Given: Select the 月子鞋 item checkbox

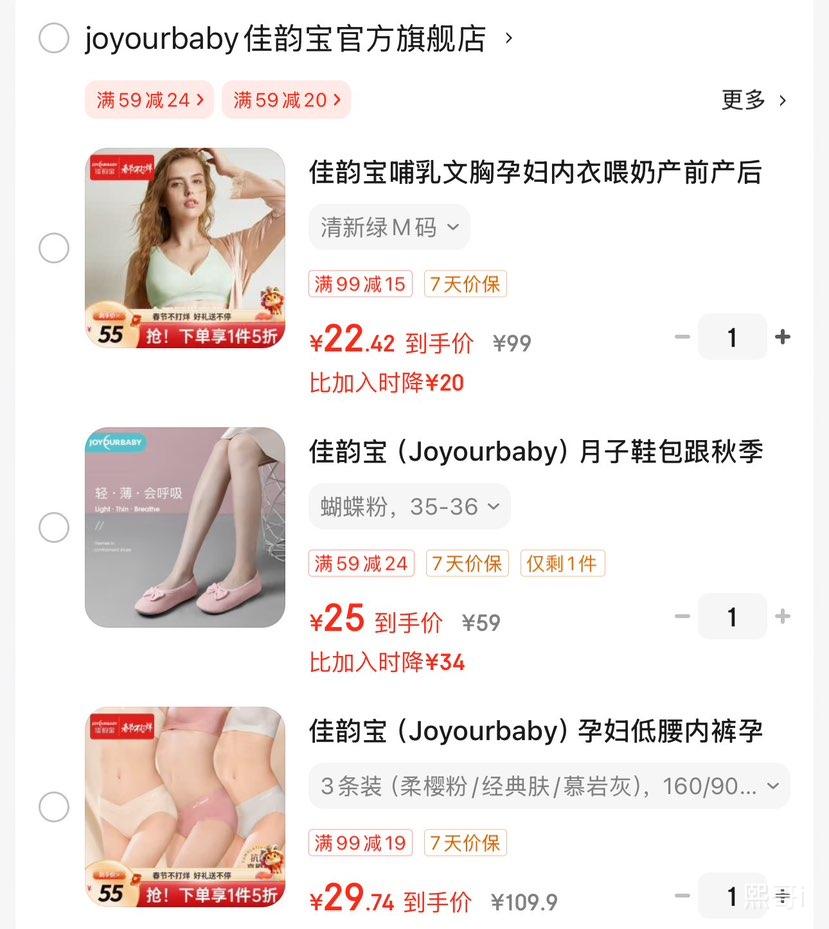Looking at the screenshot, I should (x=54, y=527).
